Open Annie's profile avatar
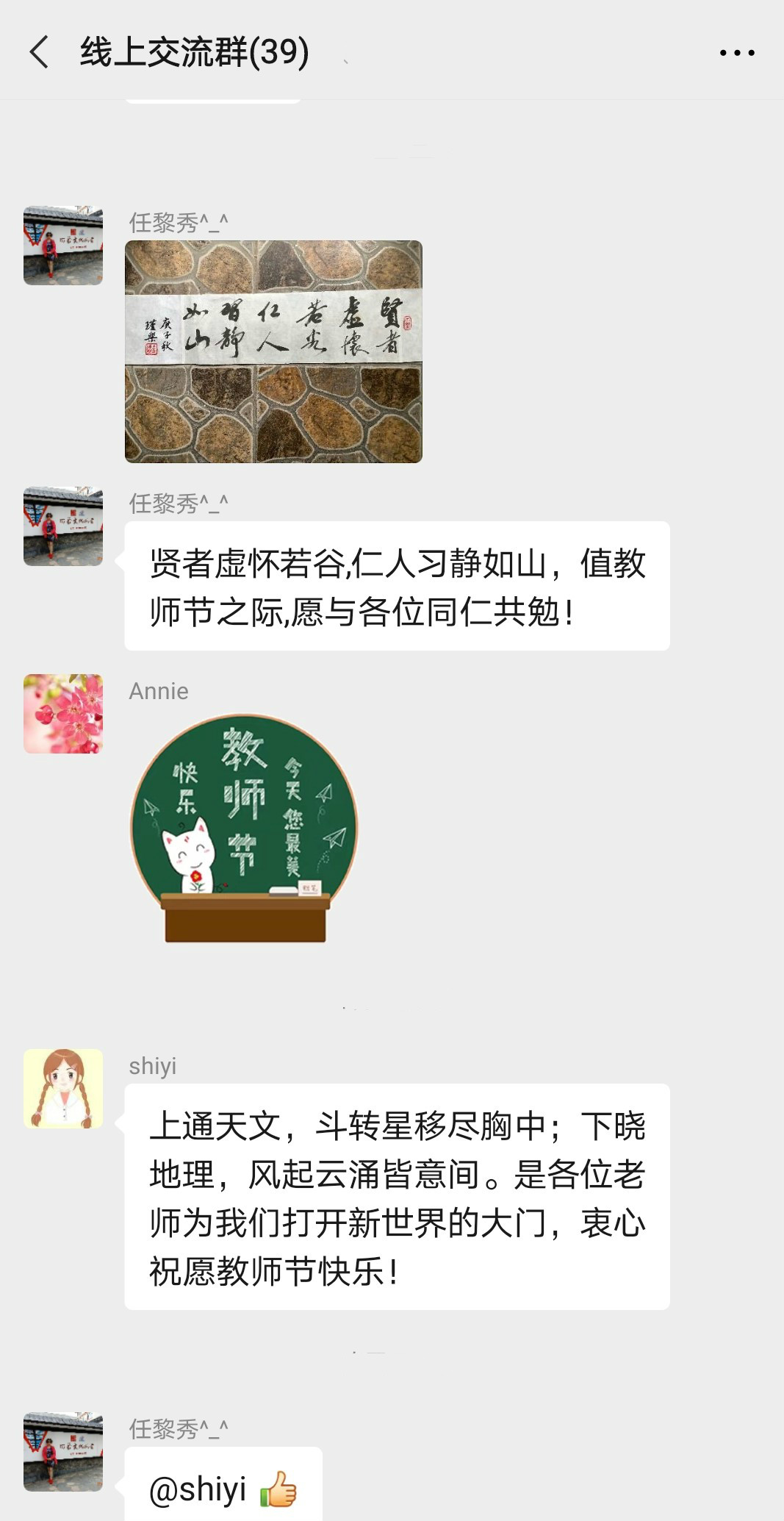This screenshot has width=784, height=1521. 63,714
